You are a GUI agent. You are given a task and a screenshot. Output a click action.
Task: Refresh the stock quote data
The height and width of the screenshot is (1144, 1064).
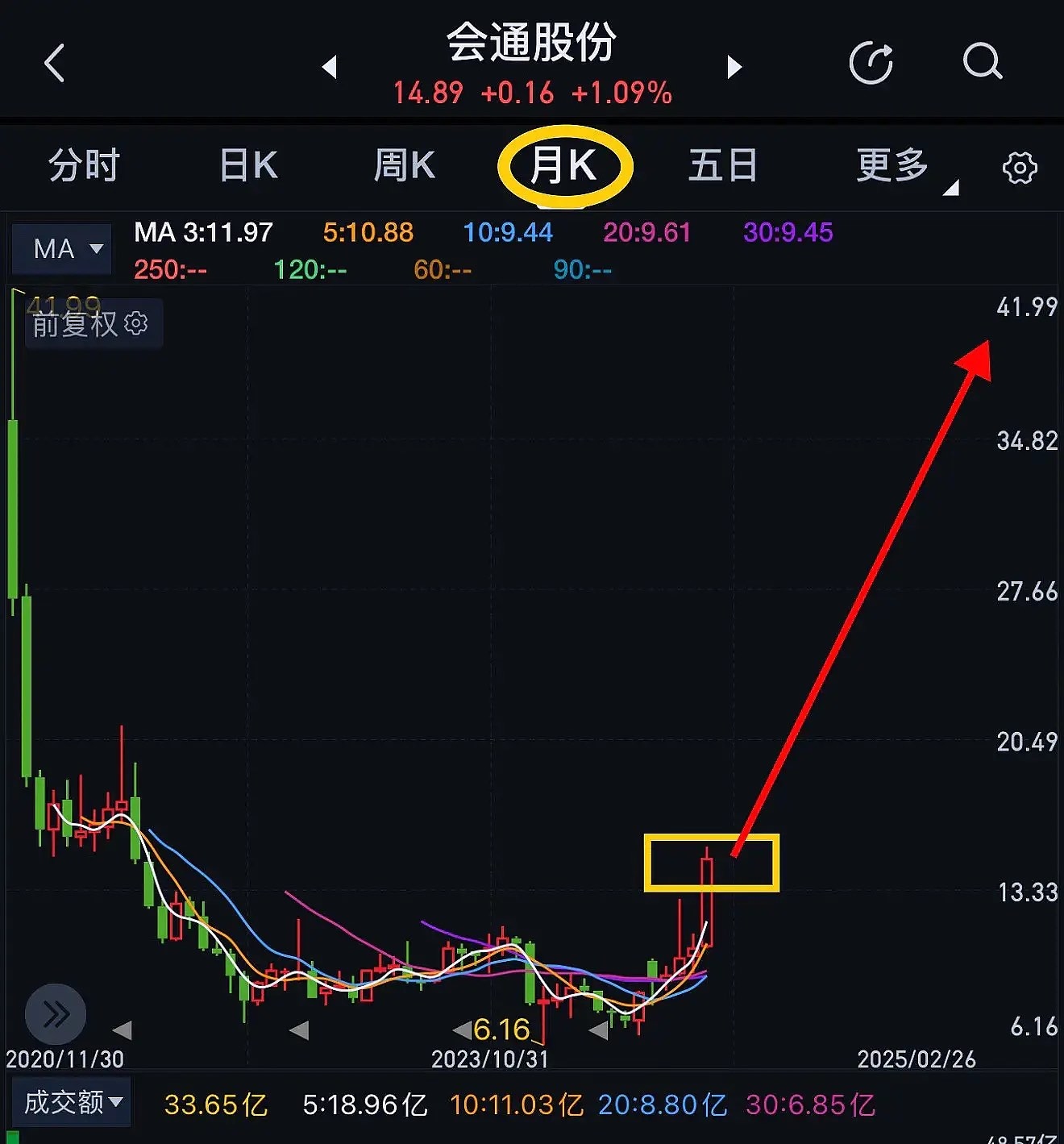[872, 62]
